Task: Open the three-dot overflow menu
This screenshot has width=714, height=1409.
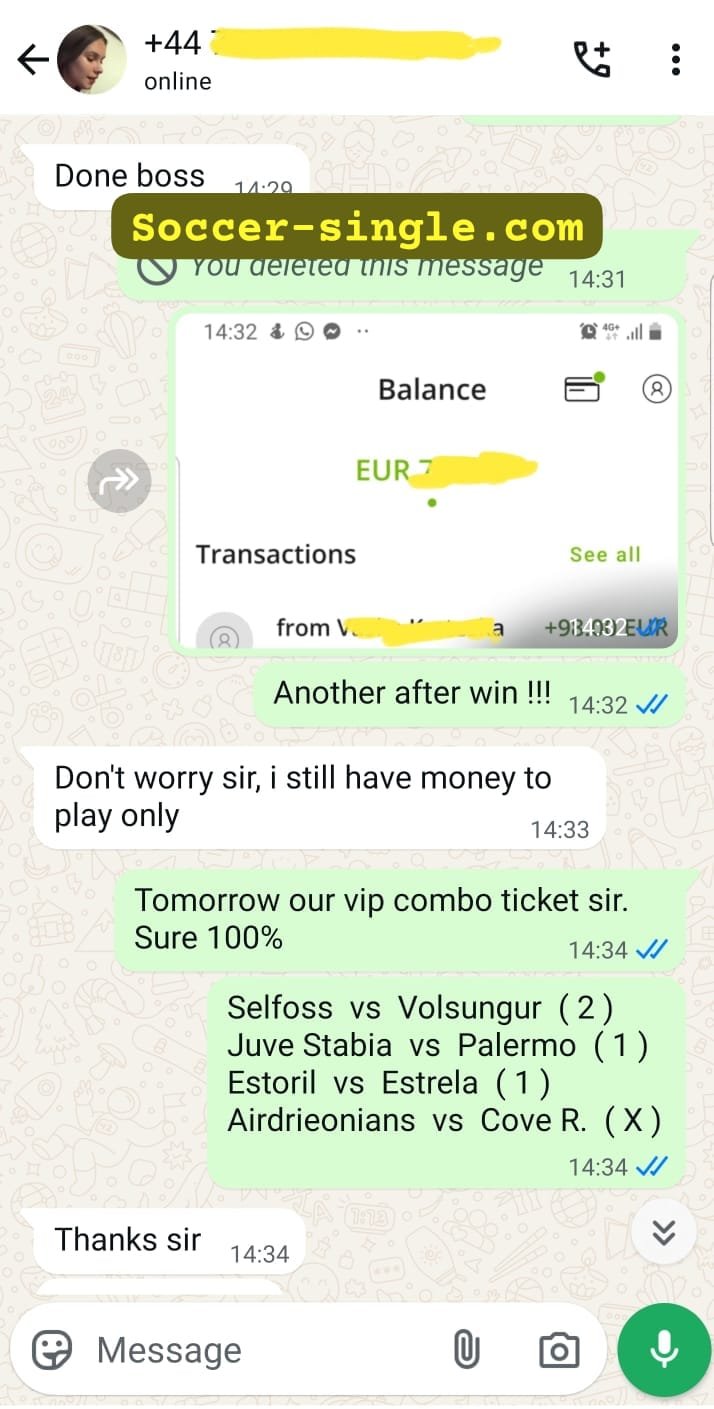Action: 676,59
